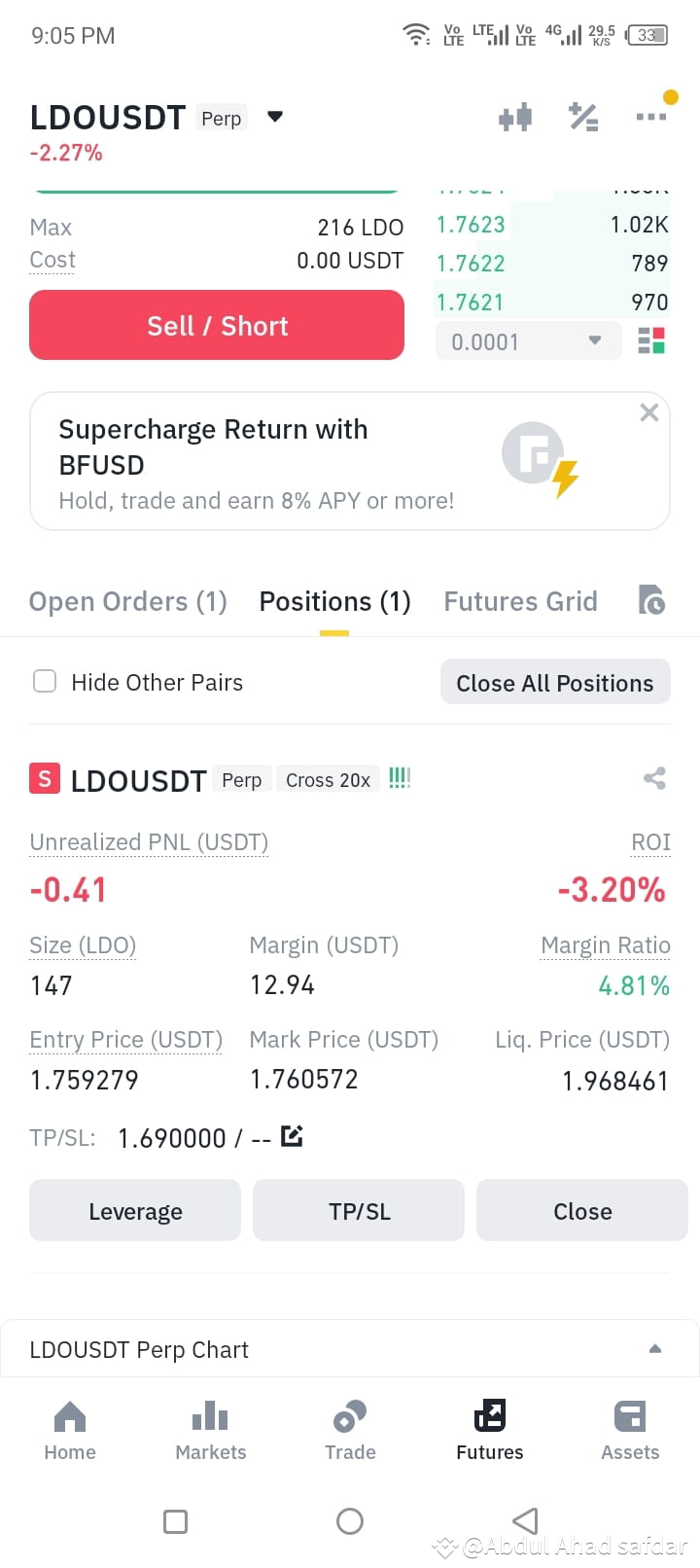
Task: Tap the Sell / Short button
Action: click(217, 325)
